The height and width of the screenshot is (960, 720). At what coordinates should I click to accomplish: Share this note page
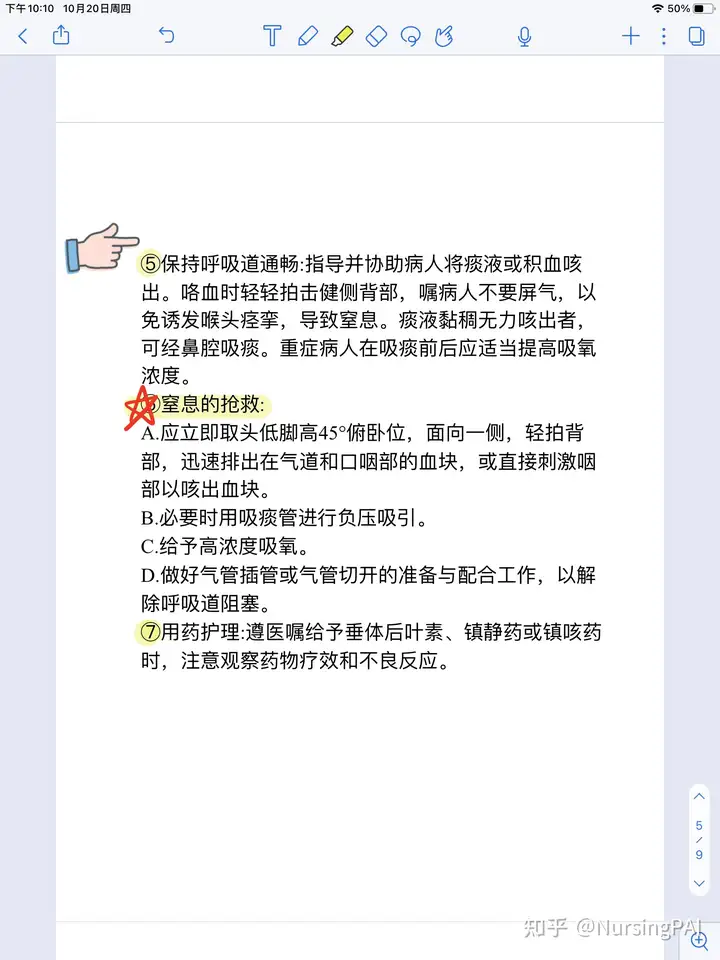click(x=61, y=36)
